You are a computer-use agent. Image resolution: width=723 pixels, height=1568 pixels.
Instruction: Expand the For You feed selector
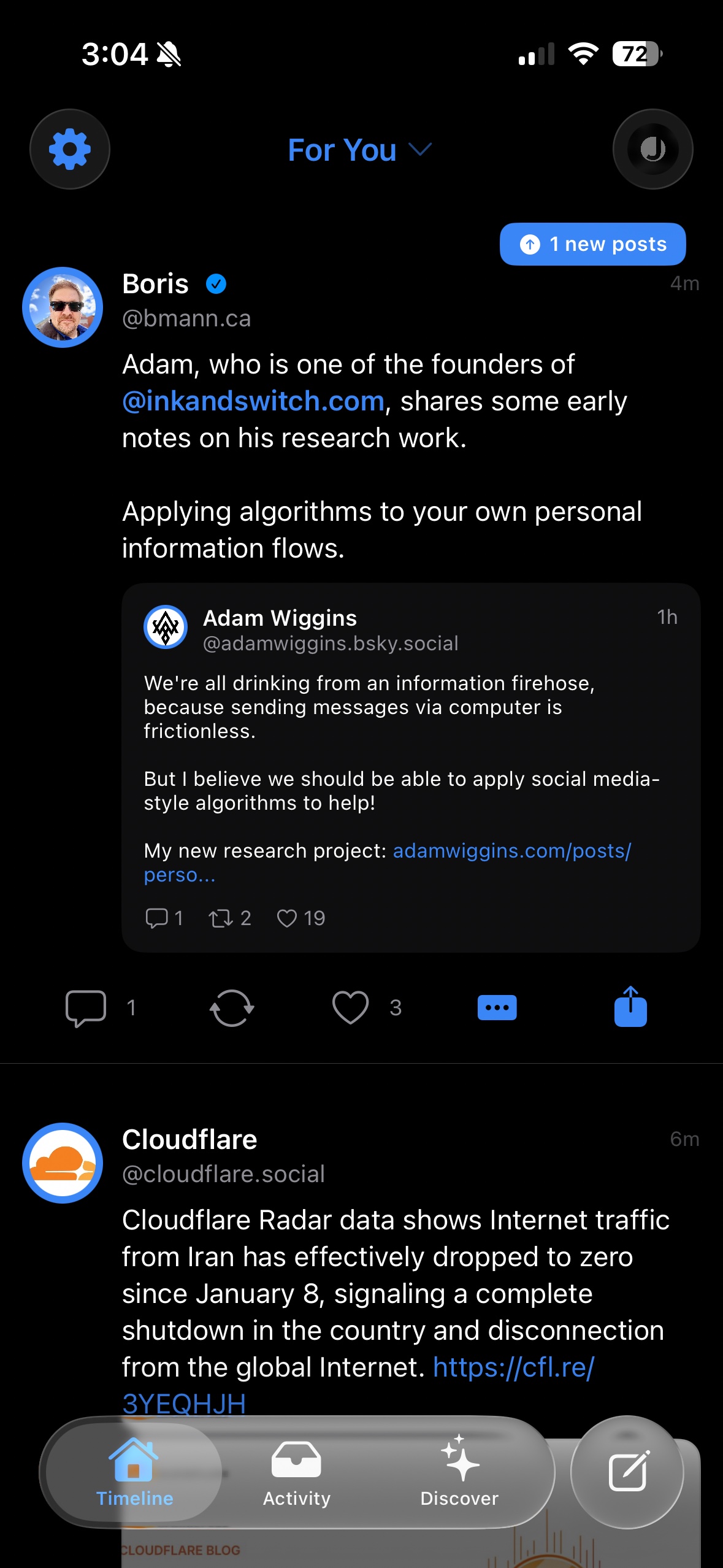pos(359,150)
